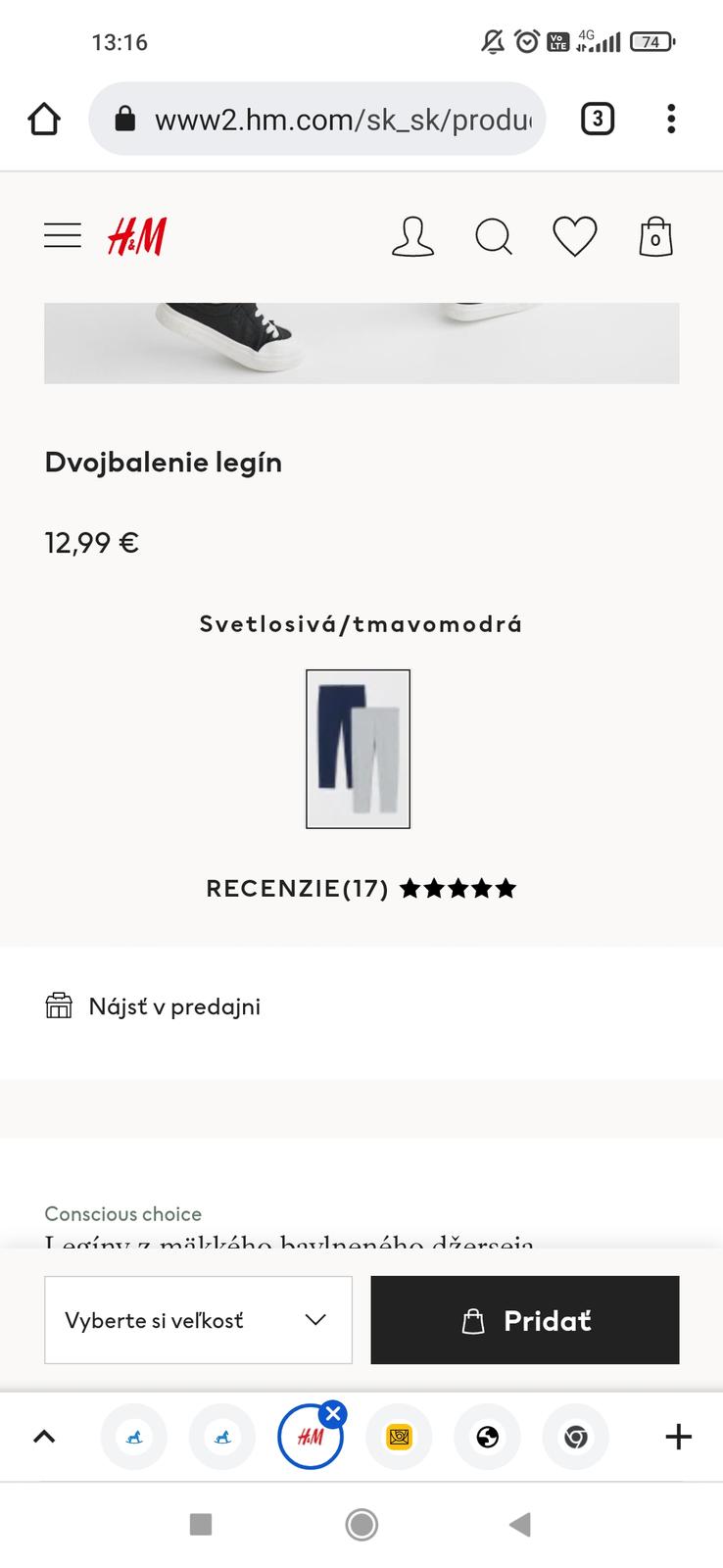Go to the browser home page
Viewport: 723px width, 1568px height.
(x=44, y=120)
